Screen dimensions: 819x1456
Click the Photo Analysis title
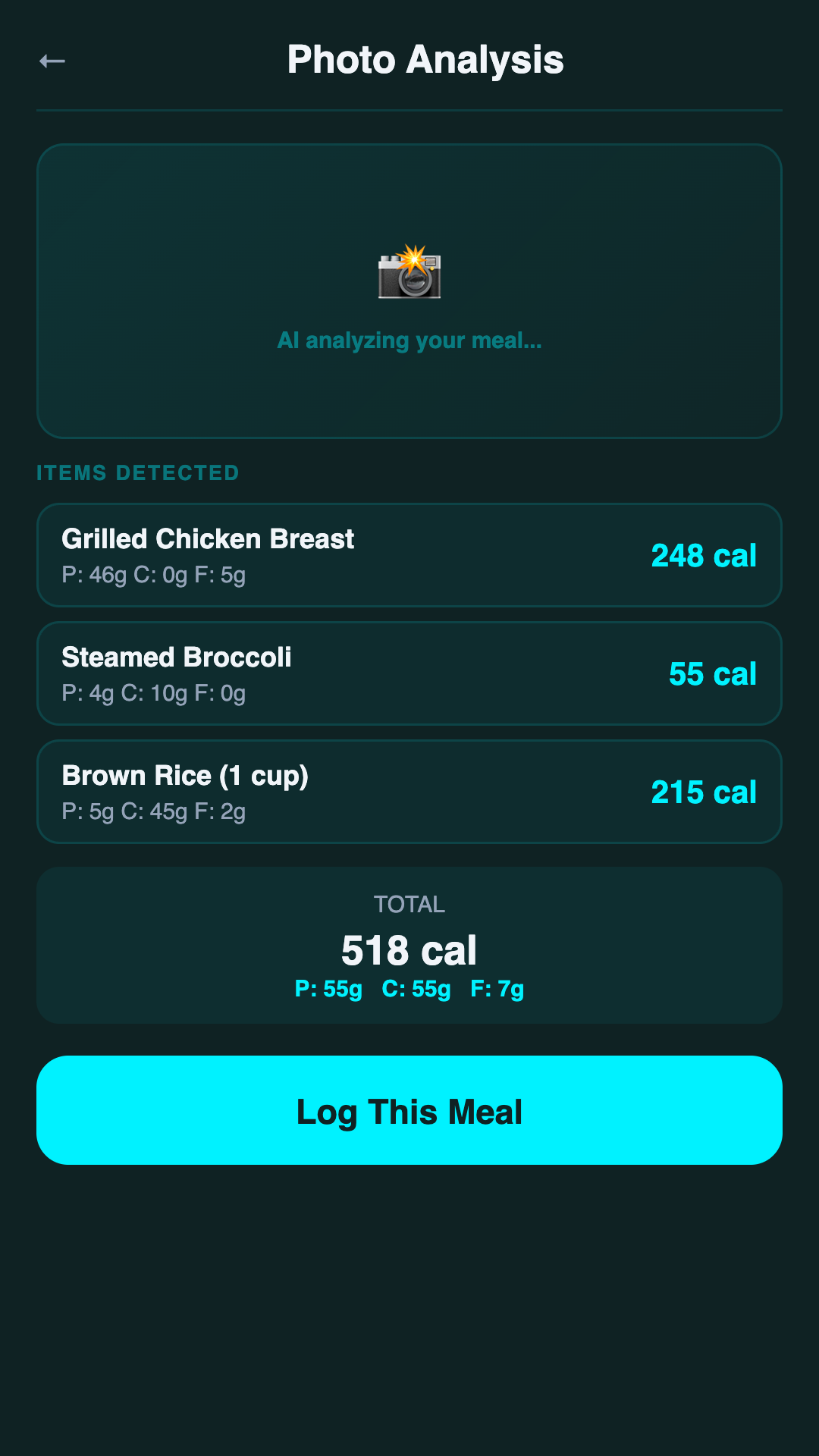click(x=425, y=60)
